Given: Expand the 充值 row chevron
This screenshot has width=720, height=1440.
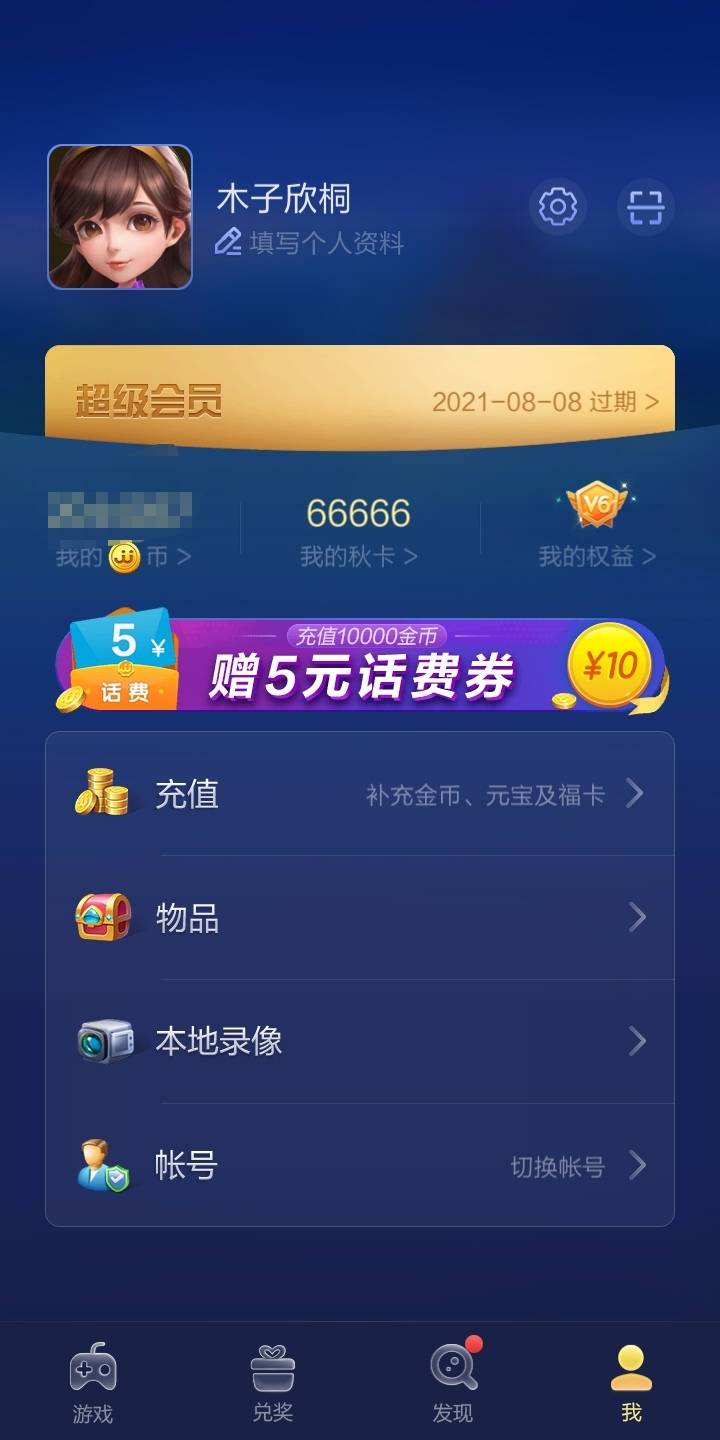Looking at the screenshot, I should pos(634,793).
